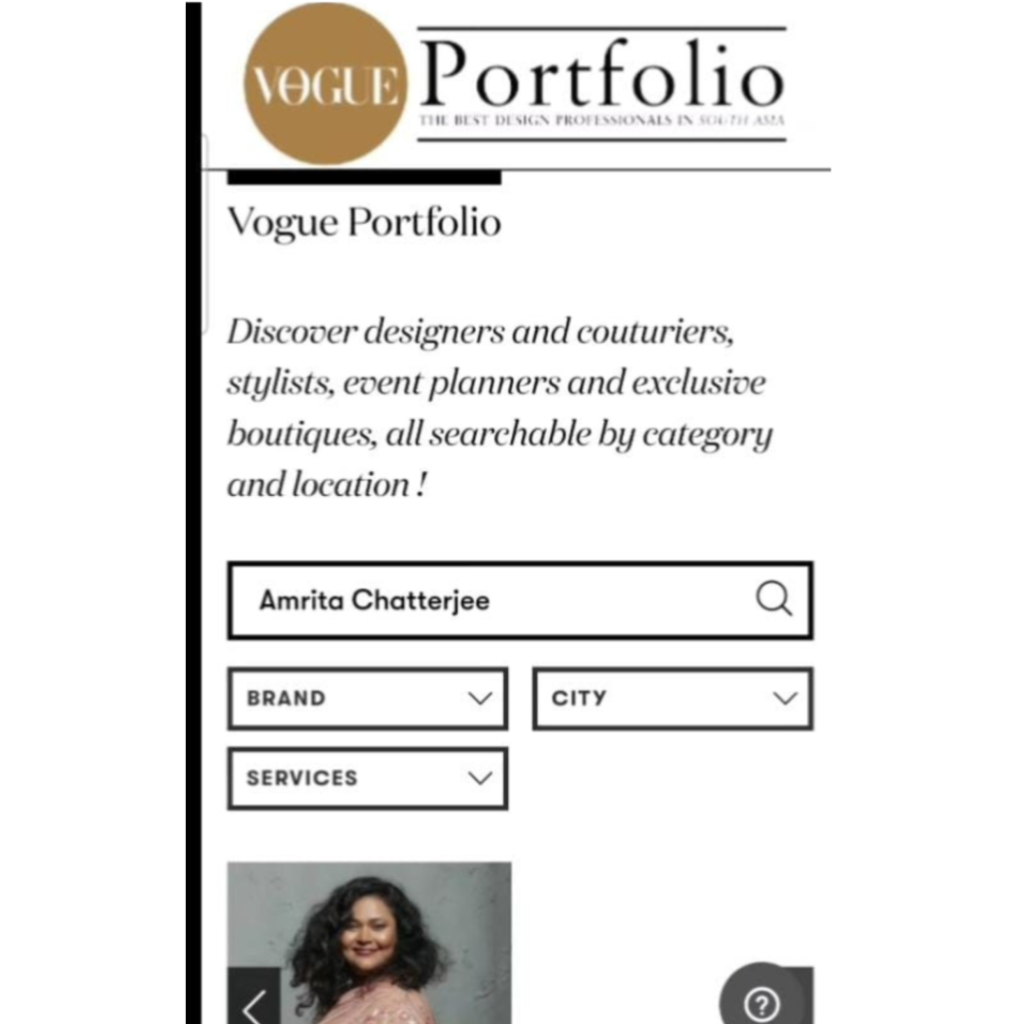Image resolution: width=1024 pixels, height=1024 pixels.
Task: Tap the previous arrow on the photo
Action: (253, 1002)
